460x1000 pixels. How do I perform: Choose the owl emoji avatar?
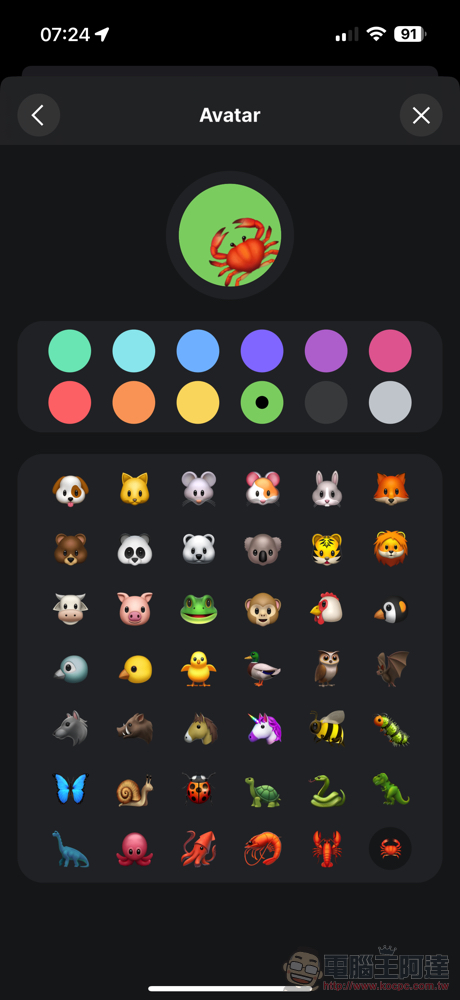point(327,668)
